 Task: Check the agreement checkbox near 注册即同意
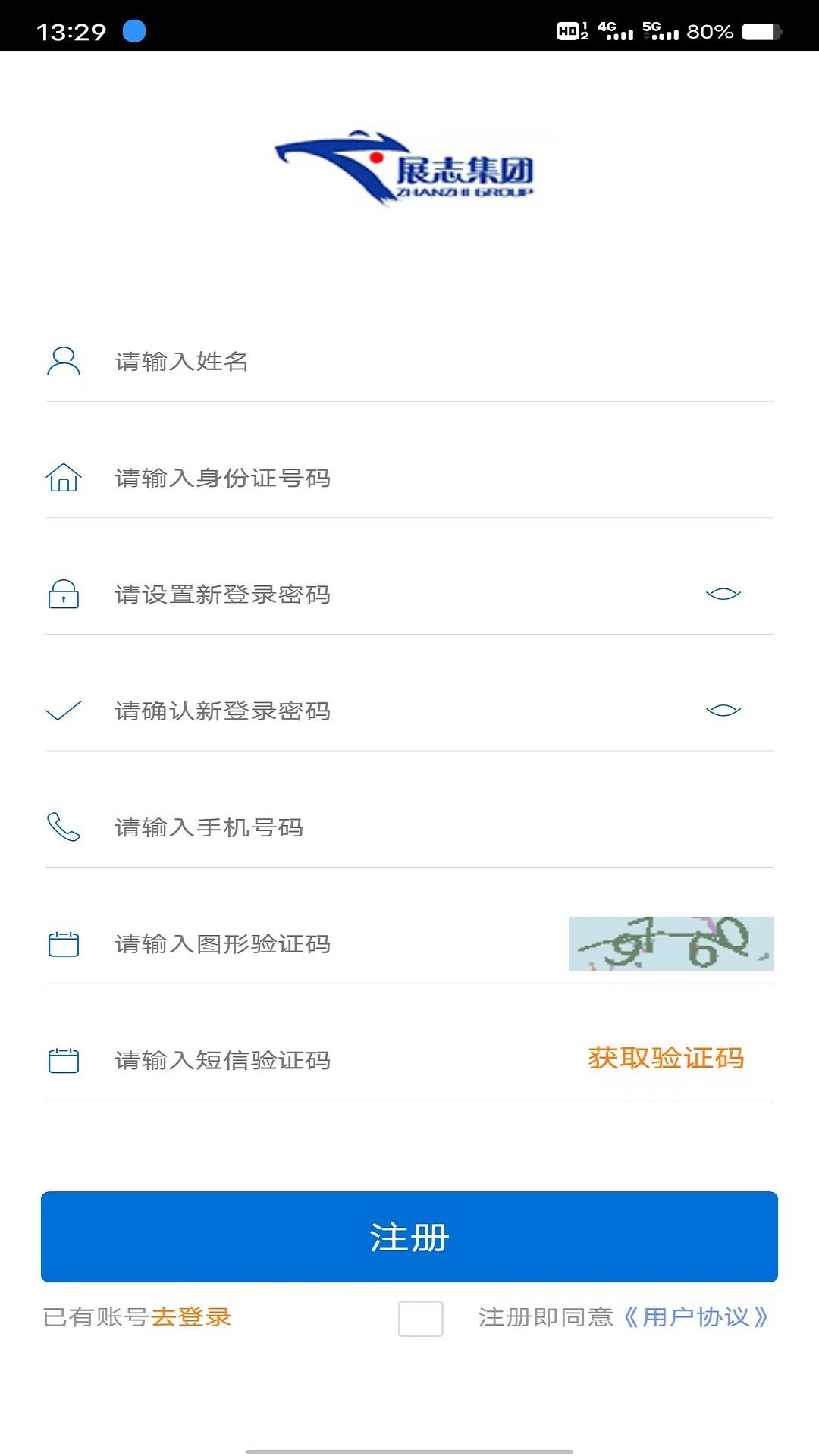tap(421, 1319)
